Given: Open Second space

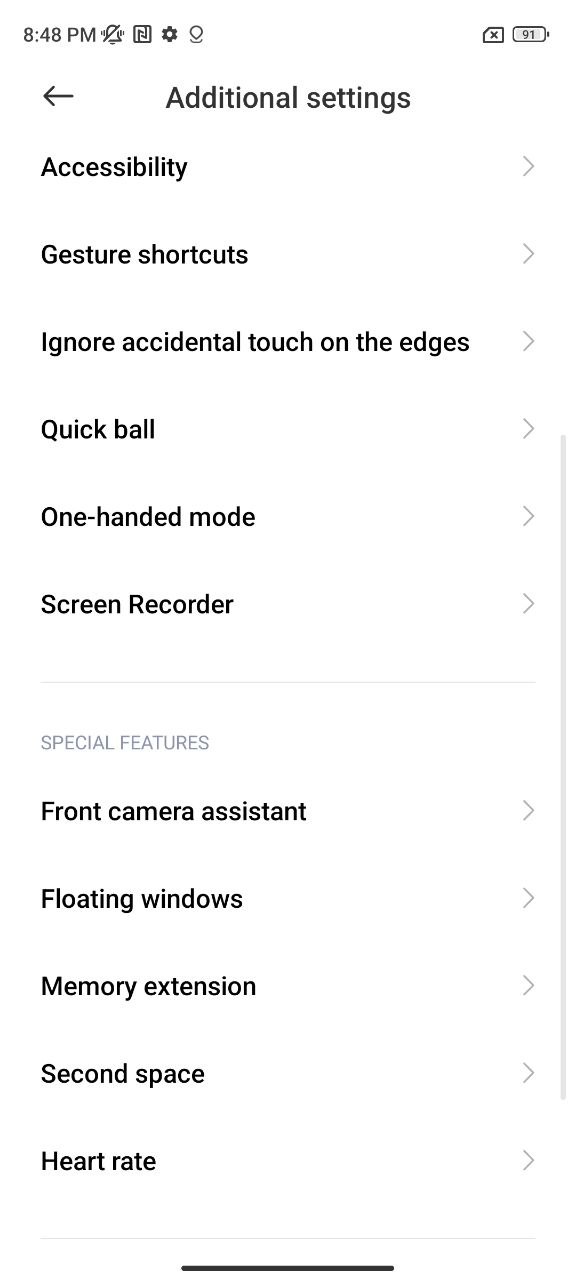Looking at the screenshot, I should click(288, 1074).
